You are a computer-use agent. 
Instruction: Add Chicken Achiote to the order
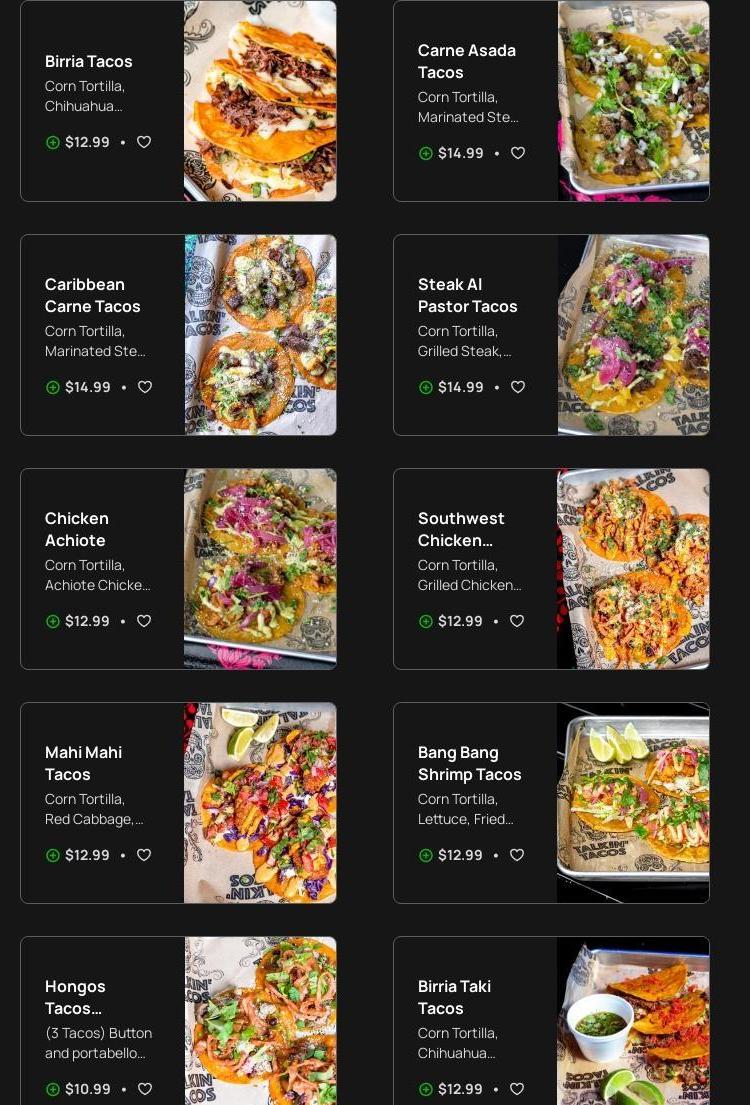(x=53, y=621)
